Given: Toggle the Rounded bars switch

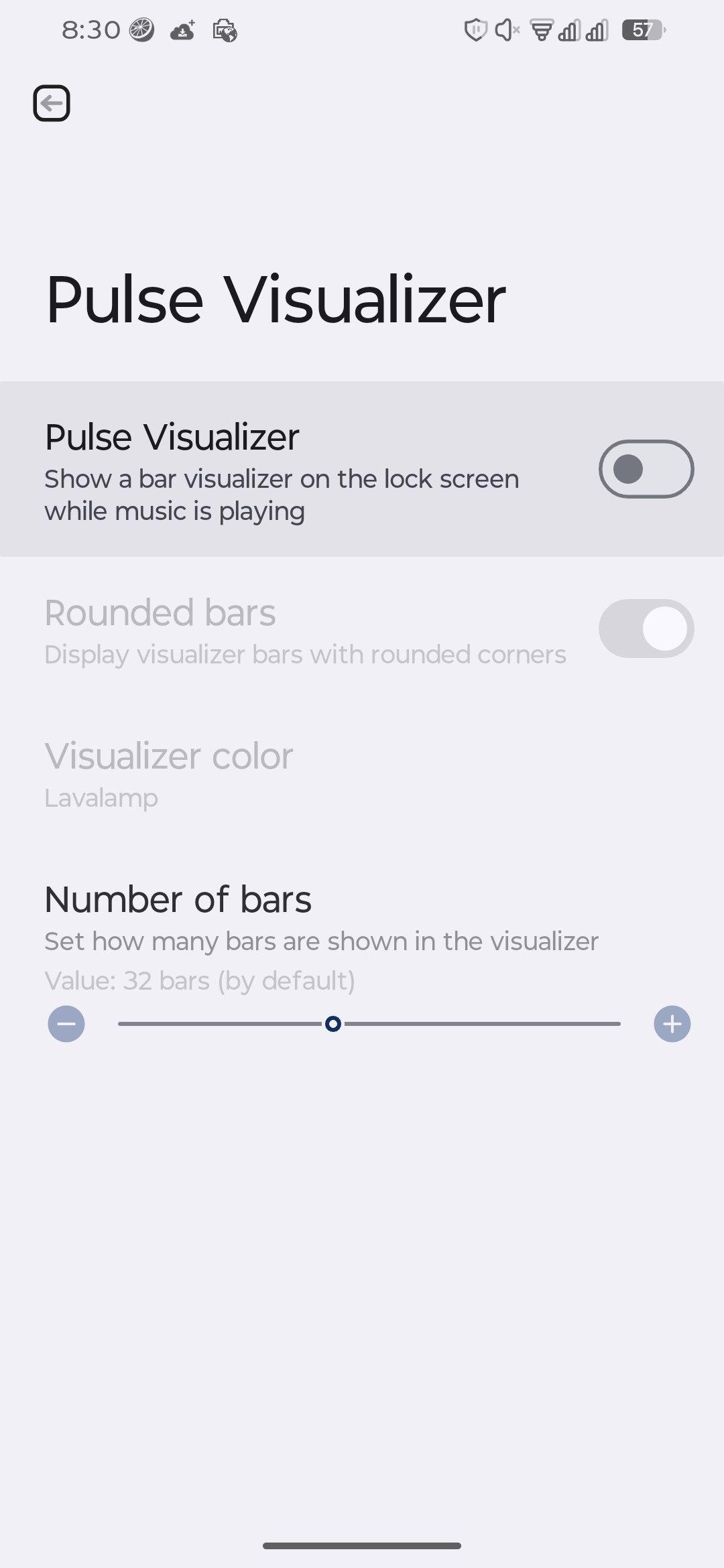Looking at the screenshot, I should click(x=646, y=629).
